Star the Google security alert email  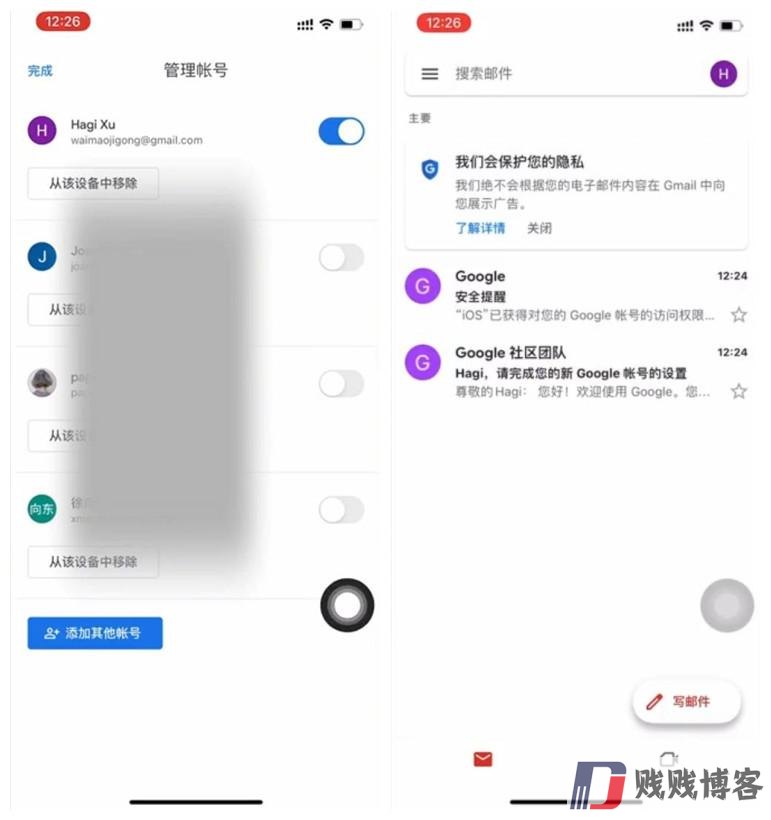tap(738, 315)
